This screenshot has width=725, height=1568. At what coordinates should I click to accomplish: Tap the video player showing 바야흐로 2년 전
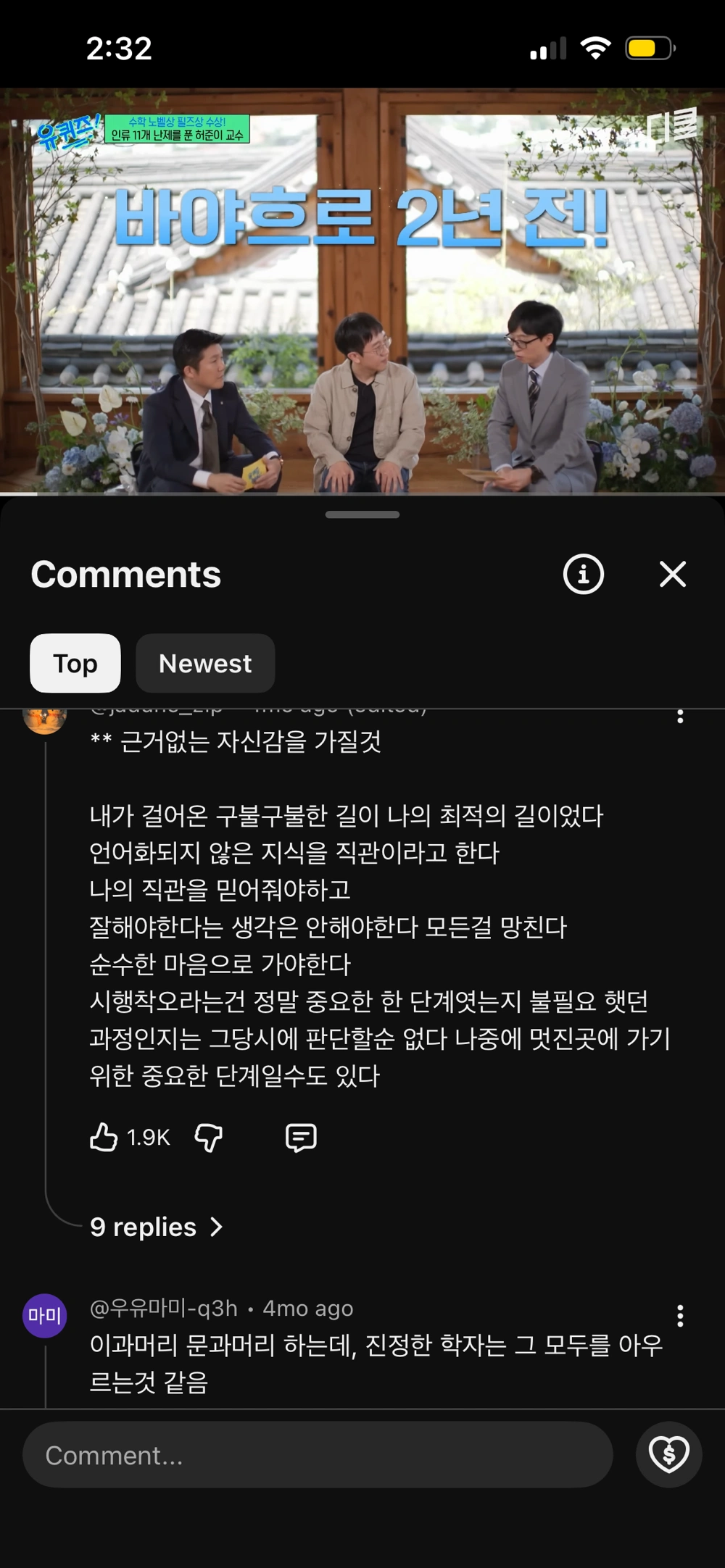point(362,291)
